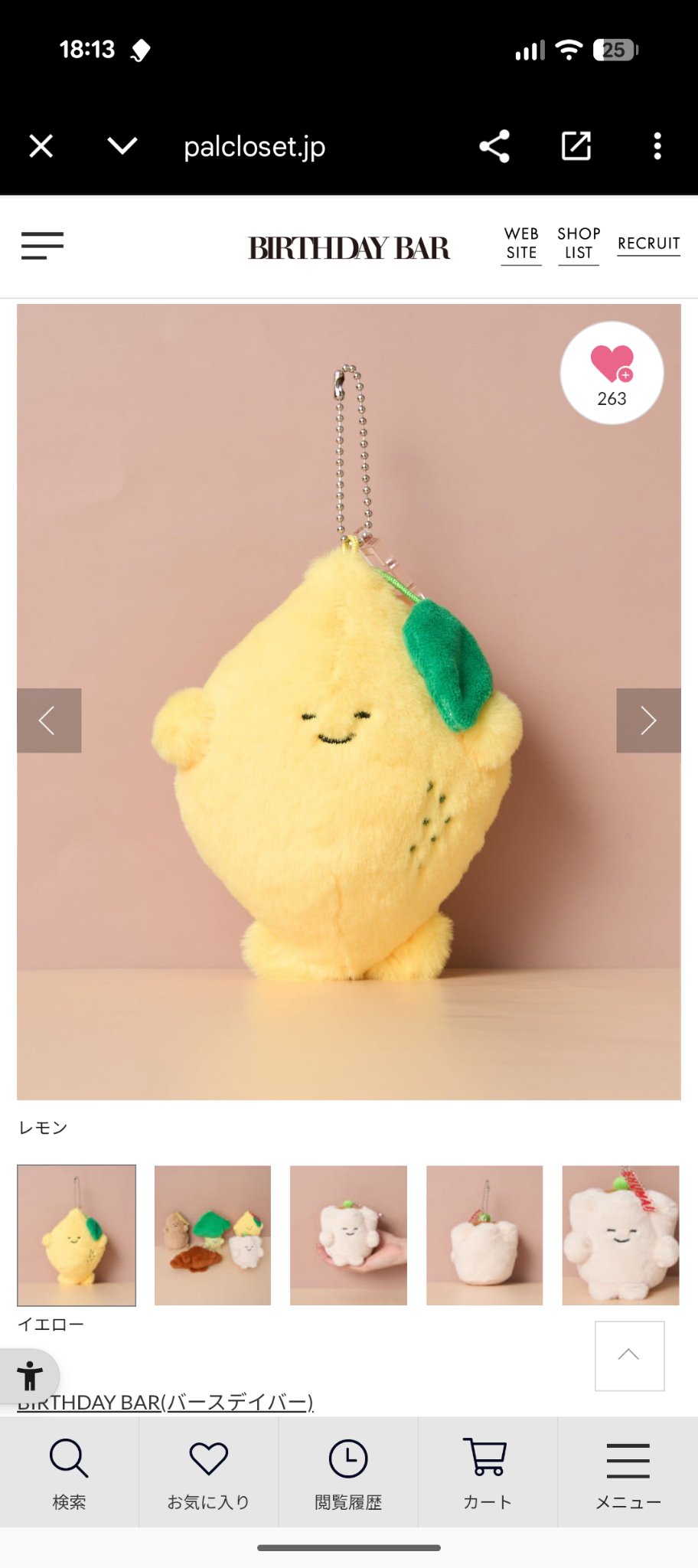698x1568 pixels.
Task: Collapse the browser tab with the down chevron
Action: coord(121,145)
